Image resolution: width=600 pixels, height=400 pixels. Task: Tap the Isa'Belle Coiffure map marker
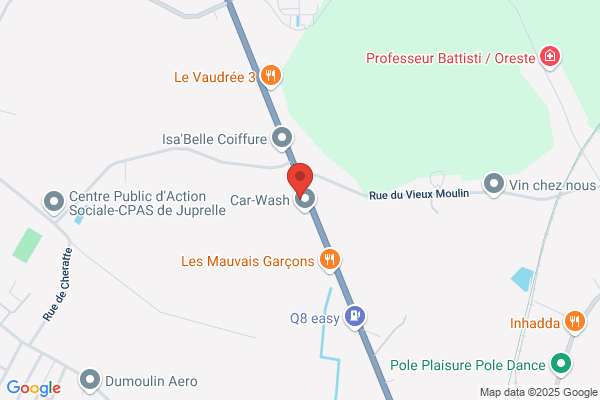[283, 138]
